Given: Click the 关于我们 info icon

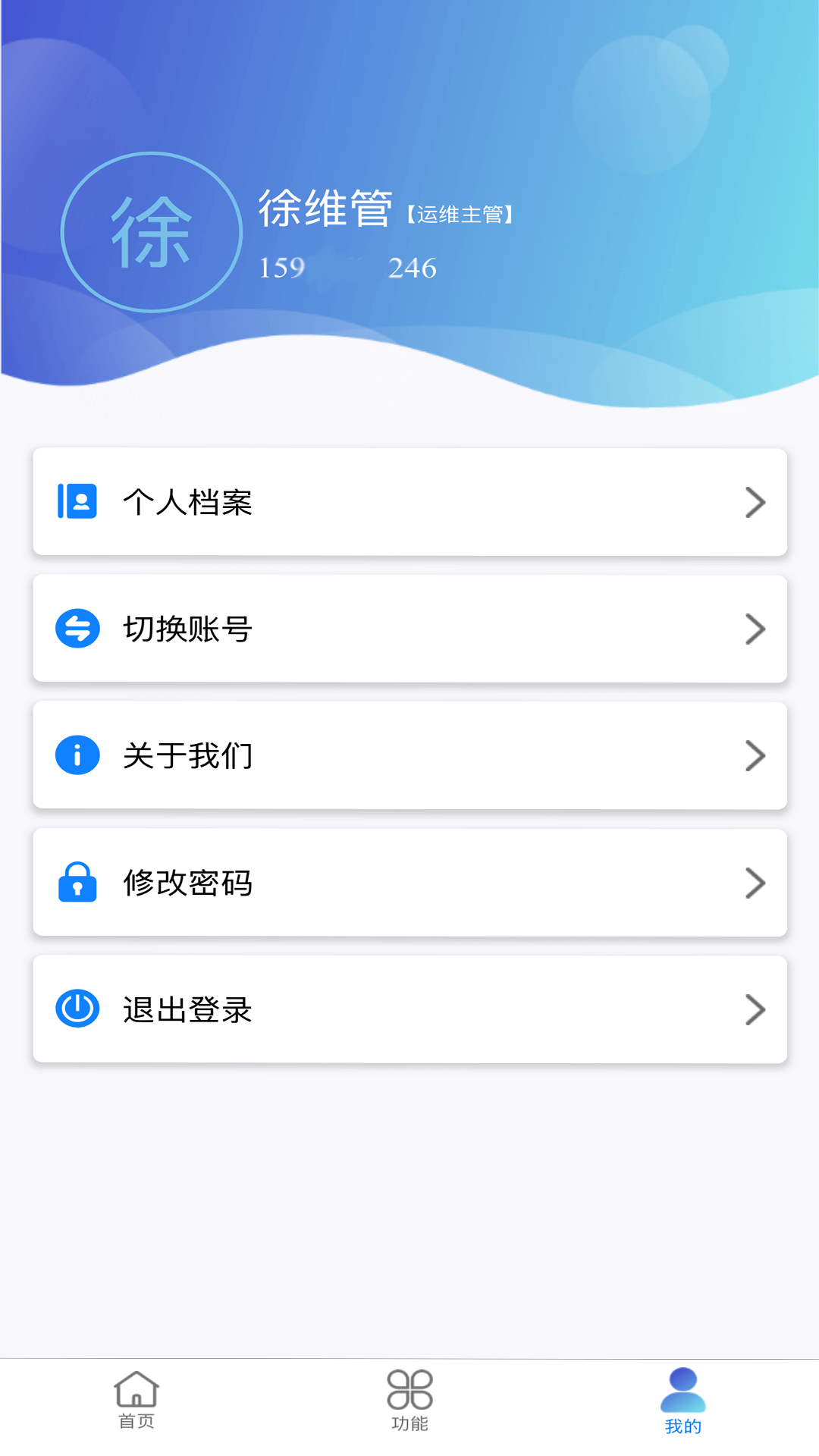Looking at the screenshot, I should pyautogui.click(x=77, y=755).
